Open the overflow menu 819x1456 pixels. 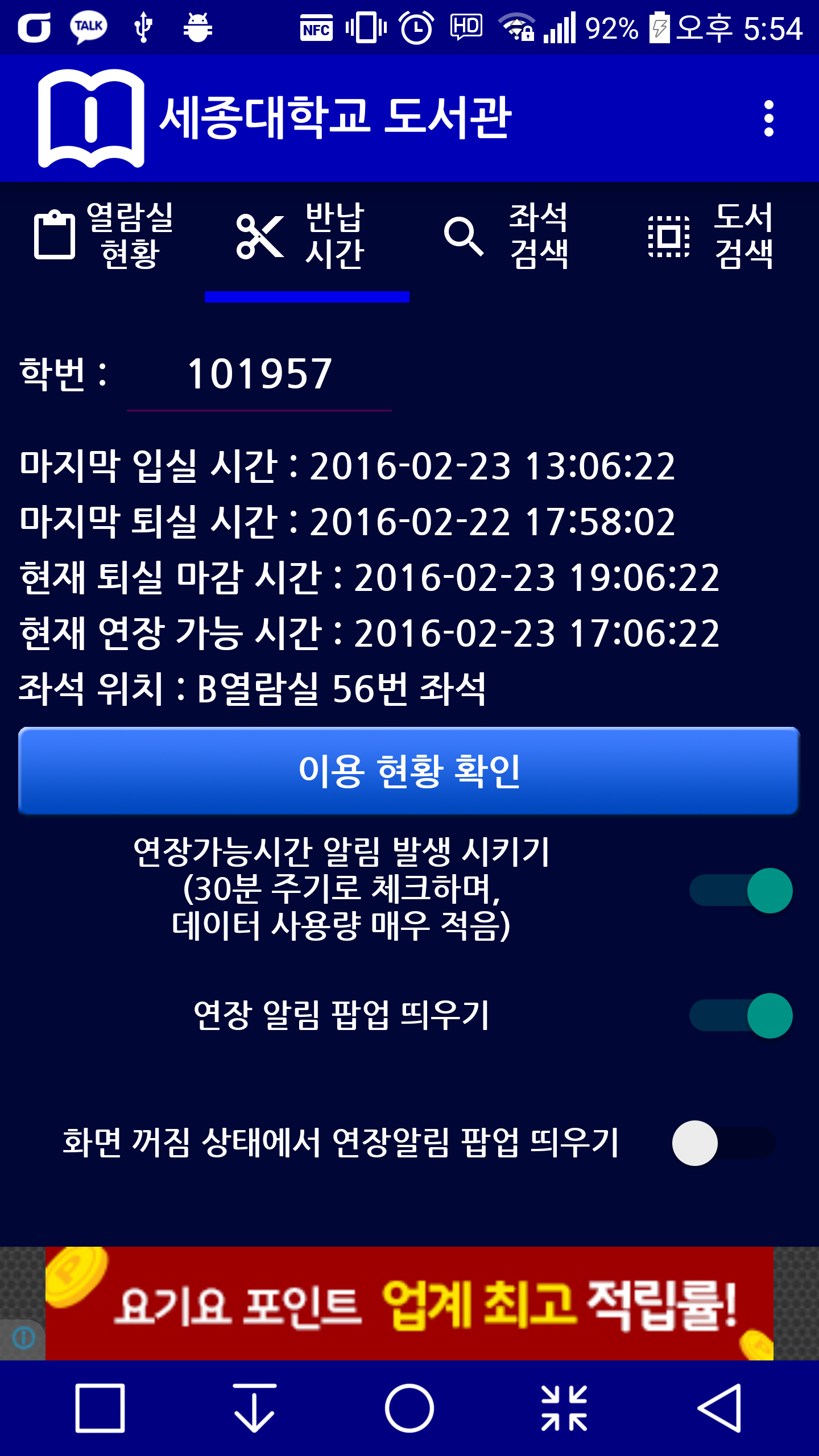(x=768, y=118)
